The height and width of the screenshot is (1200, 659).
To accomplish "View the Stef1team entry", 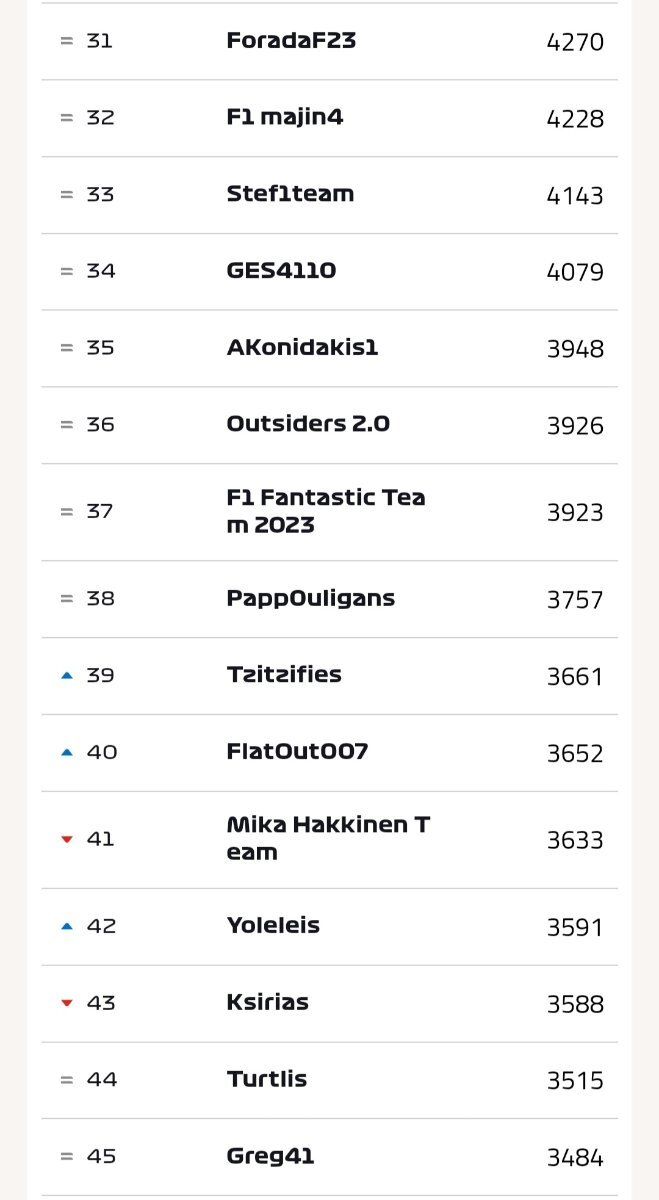I will (329, 195).
